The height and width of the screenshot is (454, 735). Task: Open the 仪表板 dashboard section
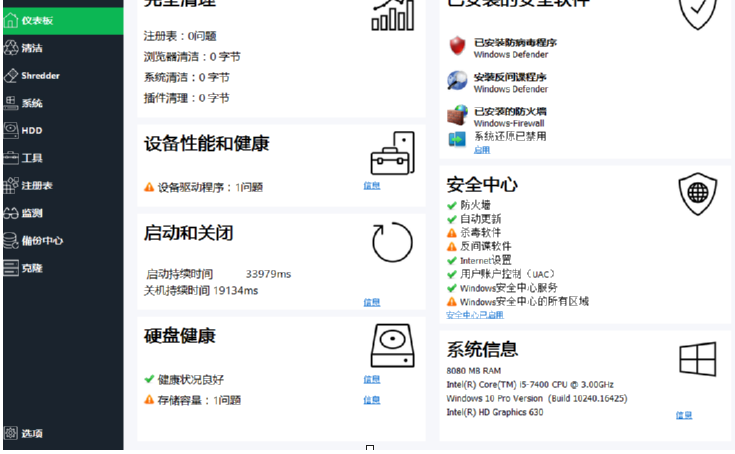click(40, 20)
